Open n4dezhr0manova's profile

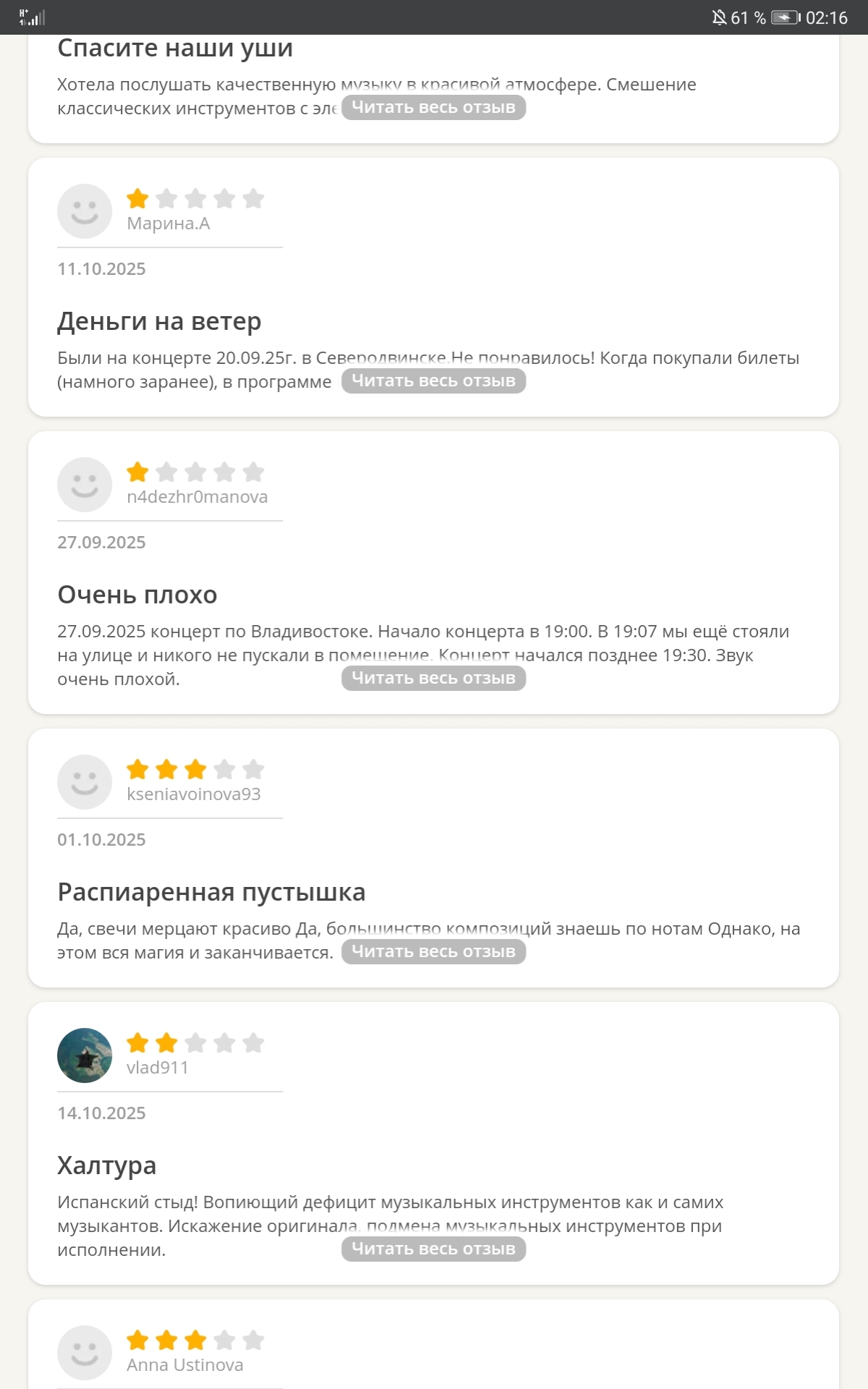[197, 497]
